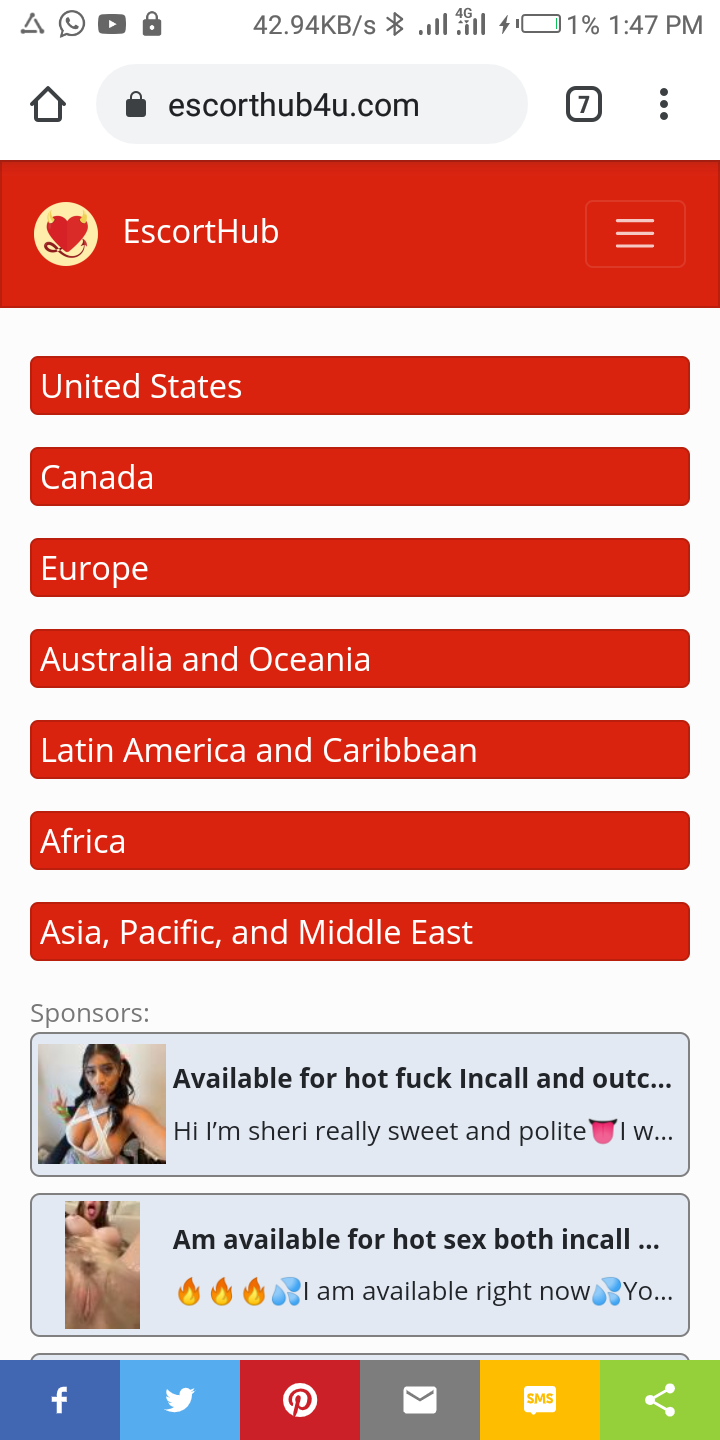
Task: Select the United States region
Action: (x=360, y=386)
